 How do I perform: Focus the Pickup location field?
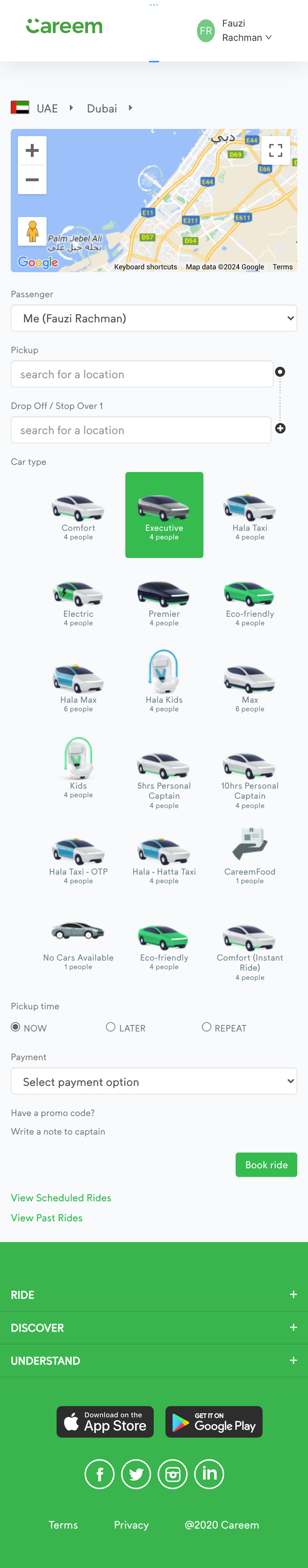142,374
